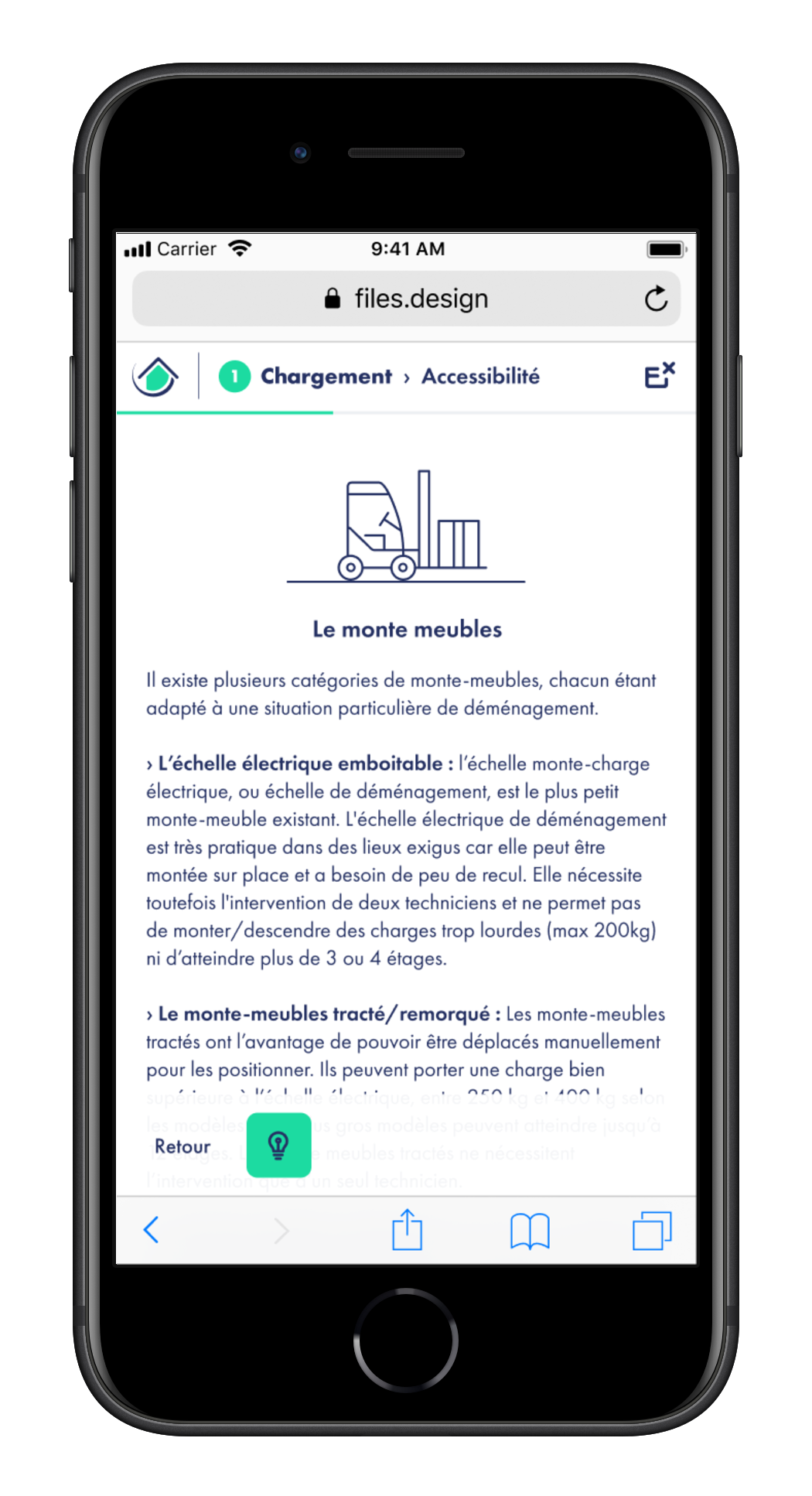Open the green lightbulb tip button
Image resolution: width=812 pixels, height=1496 pixels.
[x=278, y=1145]
